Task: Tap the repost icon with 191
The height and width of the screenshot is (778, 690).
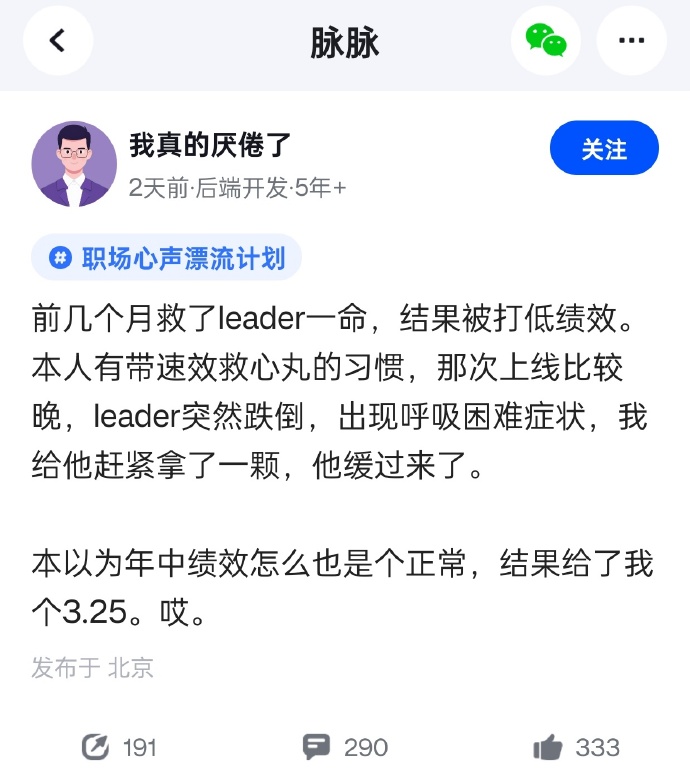Action: coord(96,746)
